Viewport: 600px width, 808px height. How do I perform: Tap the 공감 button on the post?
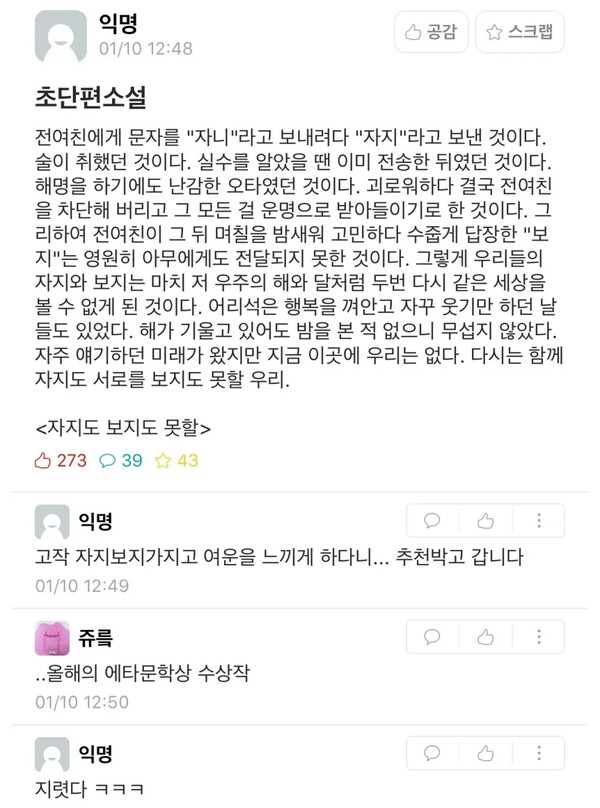coord(431,33)
